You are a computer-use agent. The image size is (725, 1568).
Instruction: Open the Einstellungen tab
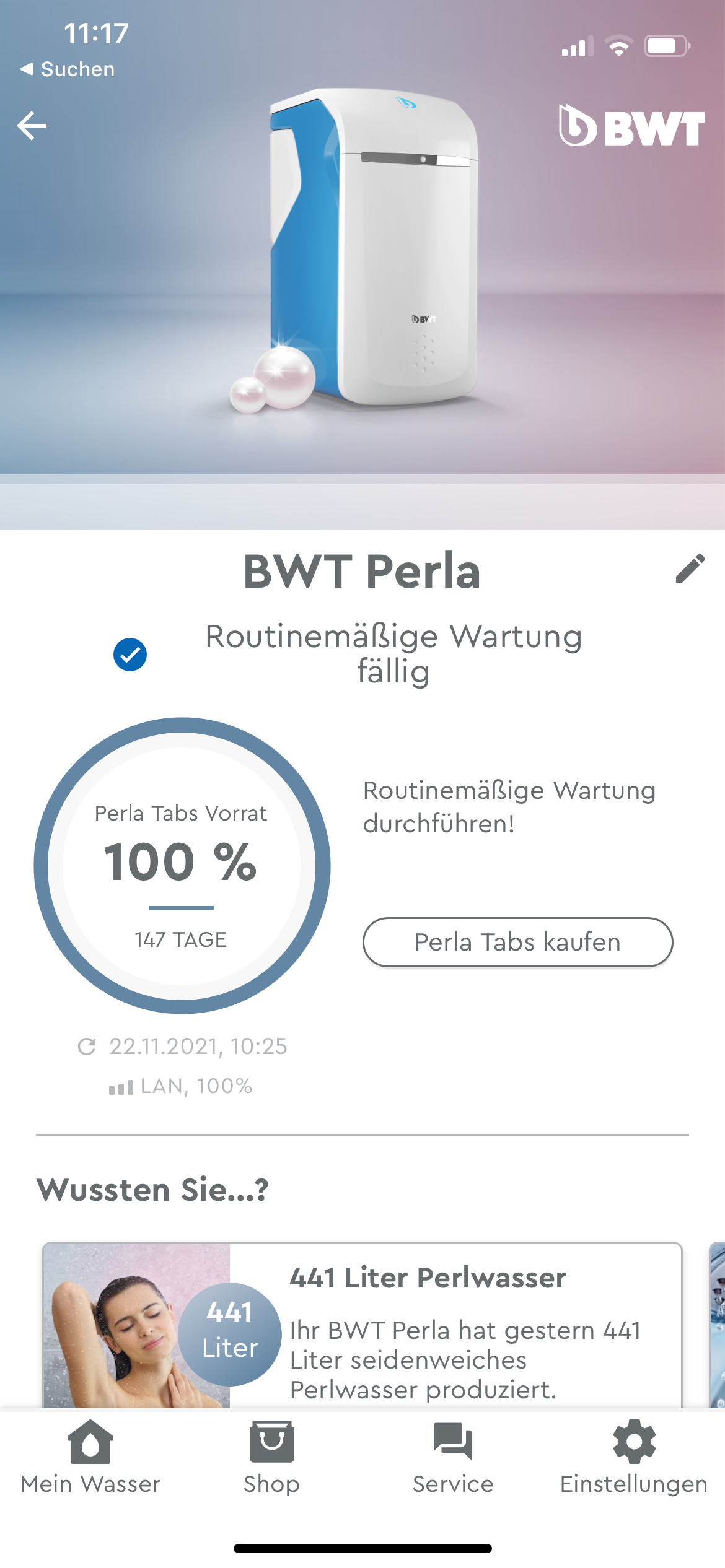tap(634, 1457)
